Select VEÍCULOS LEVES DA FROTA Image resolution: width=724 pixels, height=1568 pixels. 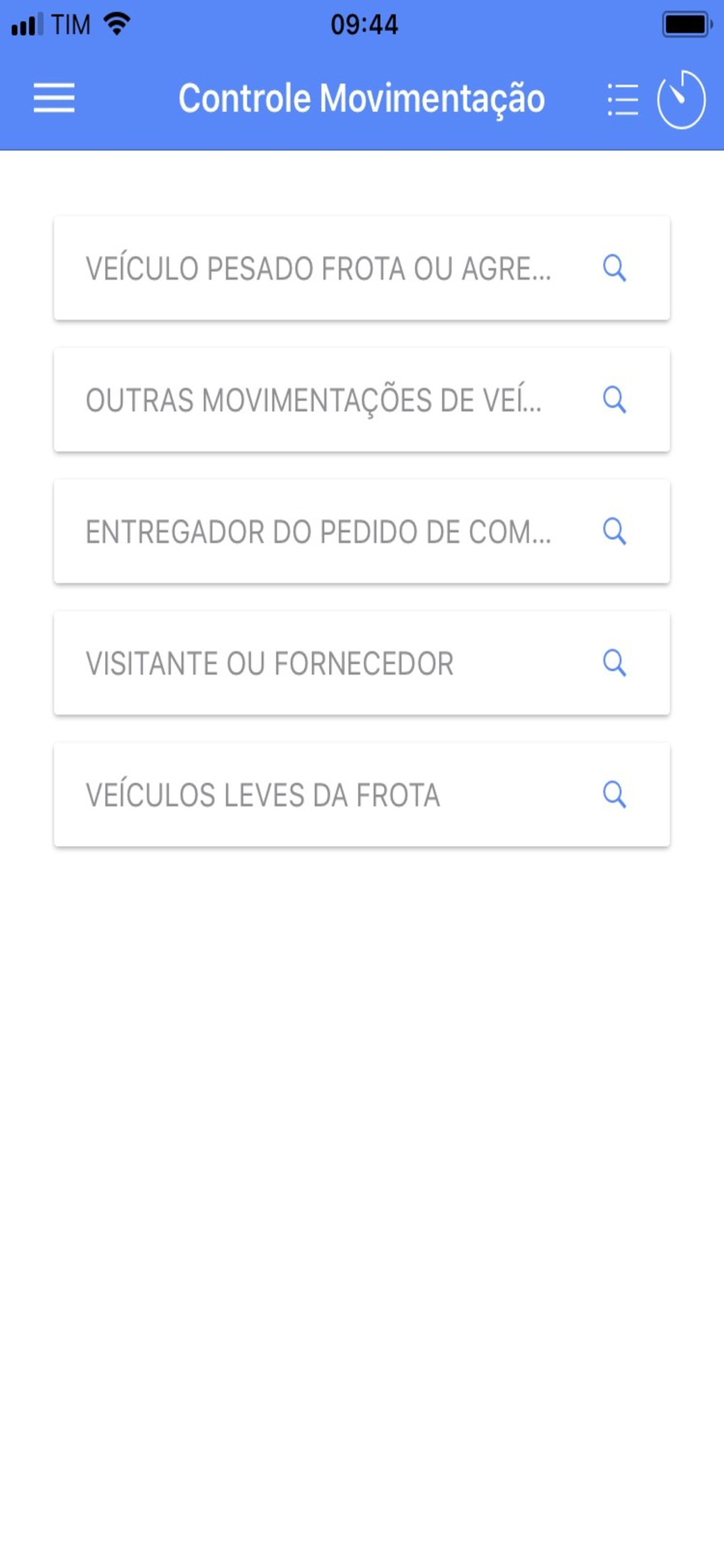coord(362,795)
